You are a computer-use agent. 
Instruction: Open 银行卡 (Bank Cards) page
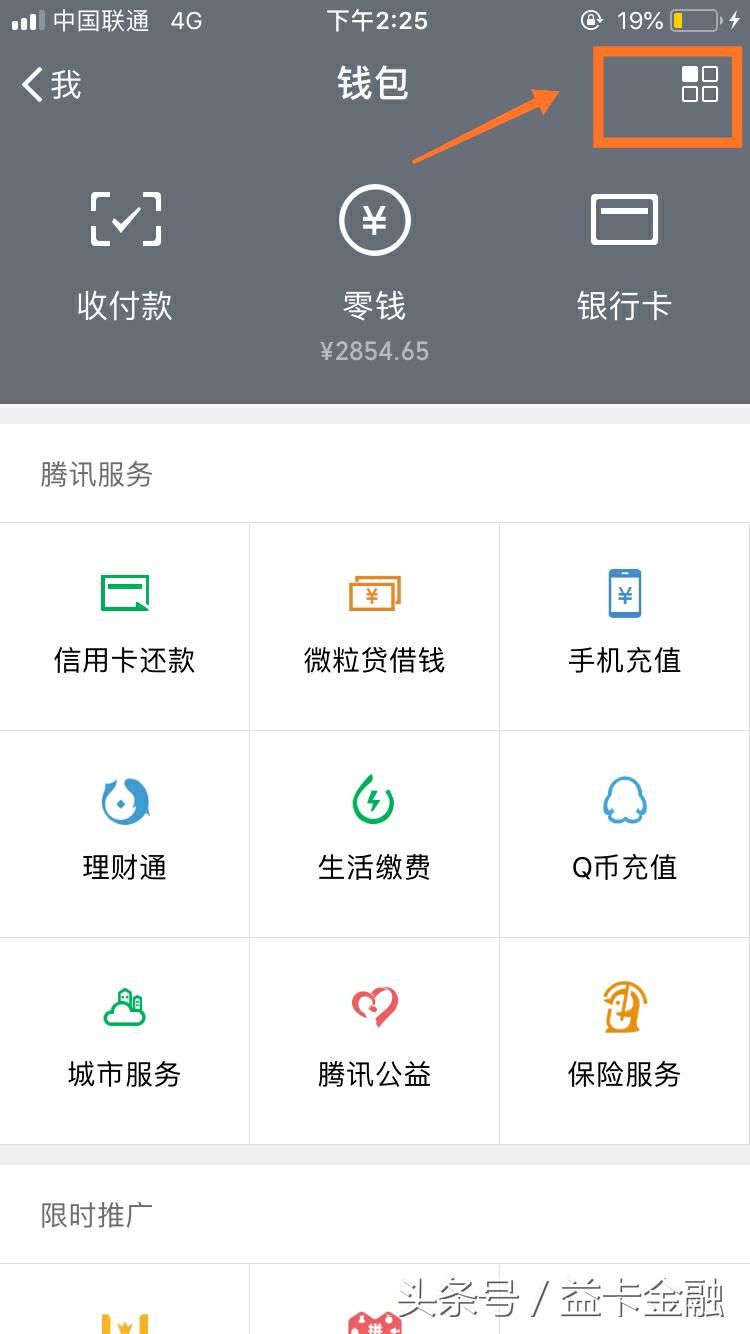pyautogui.click(x=624, y=250)
